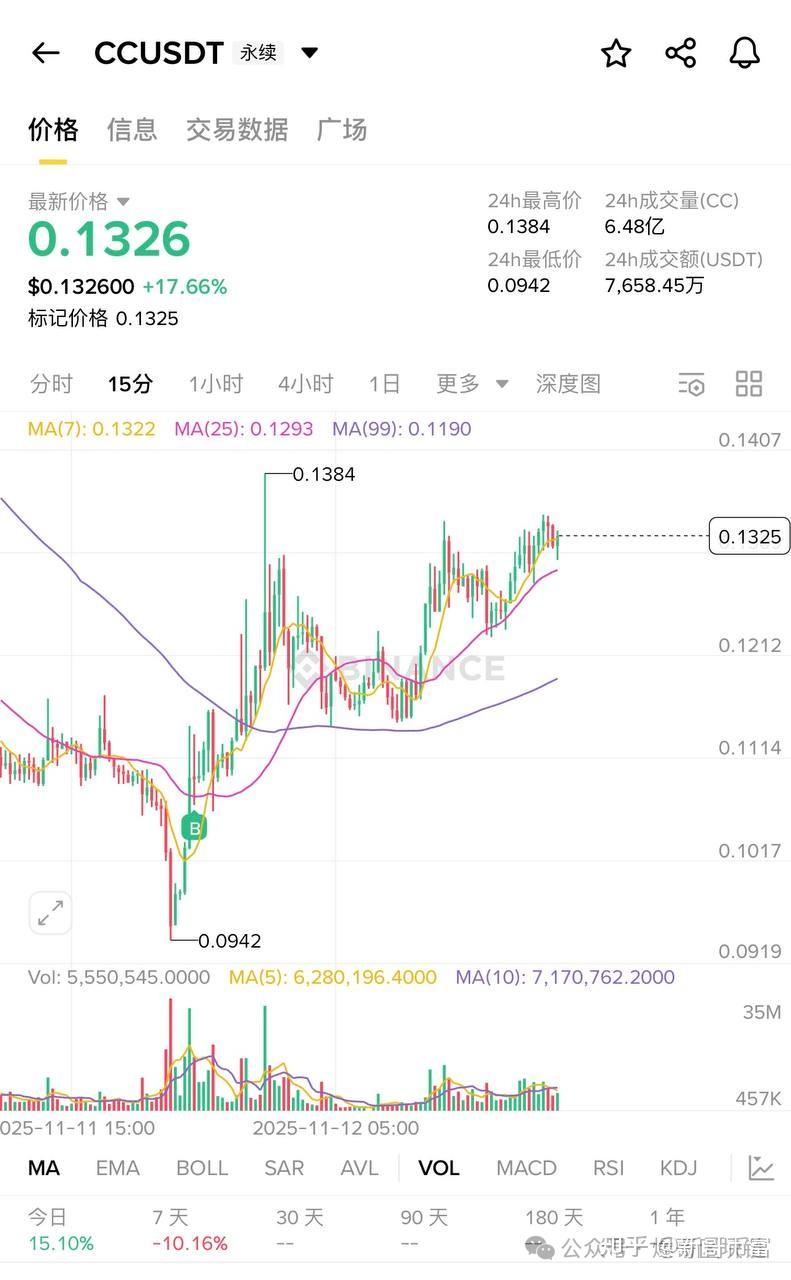Screen dimensions: 791x1280
Task: Enter fullscreen with expand arrows icon
Action: (50, 913)
